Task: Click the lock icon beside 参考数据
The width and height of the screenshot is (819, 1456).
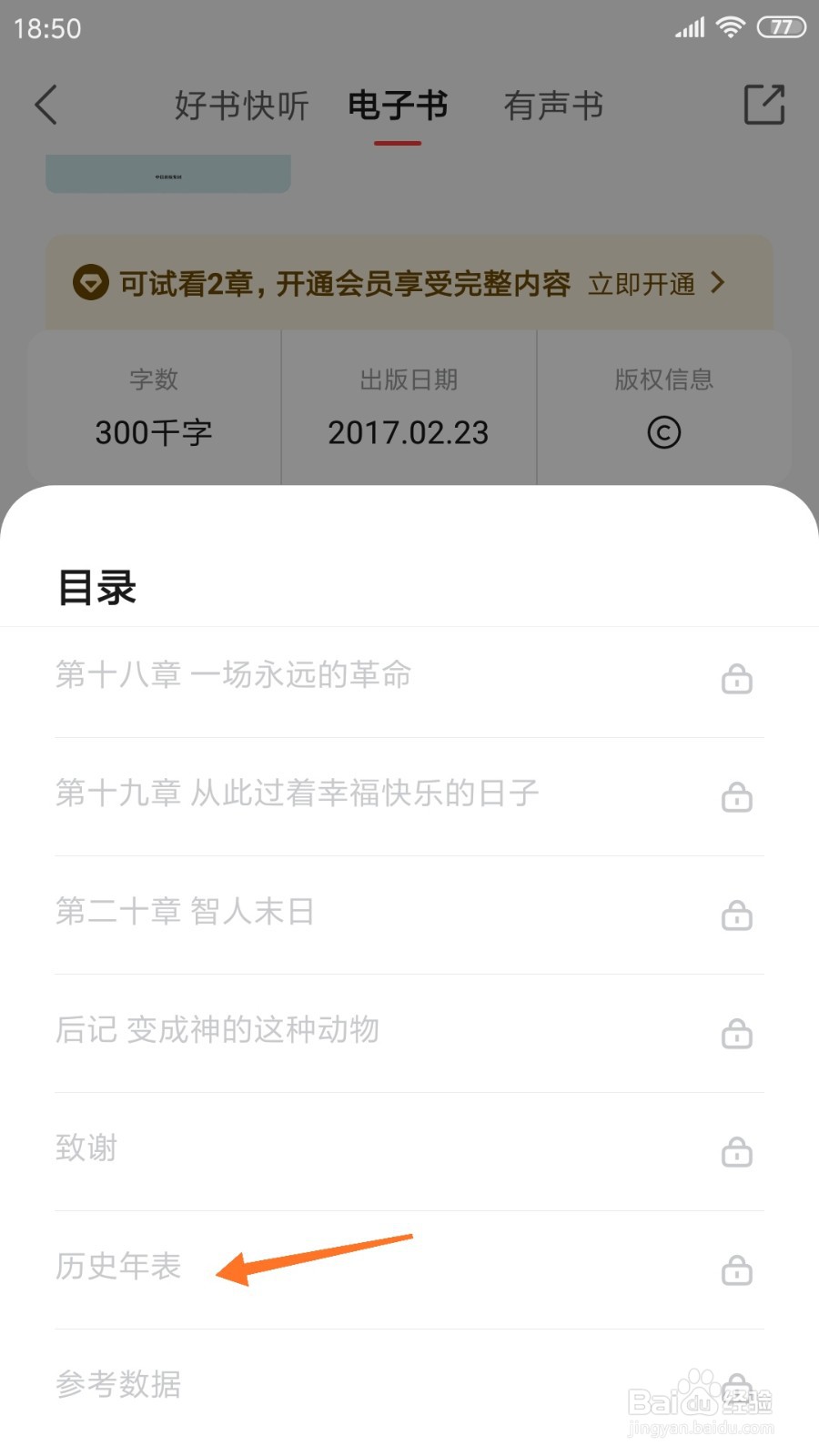Action: point(738,1387)
